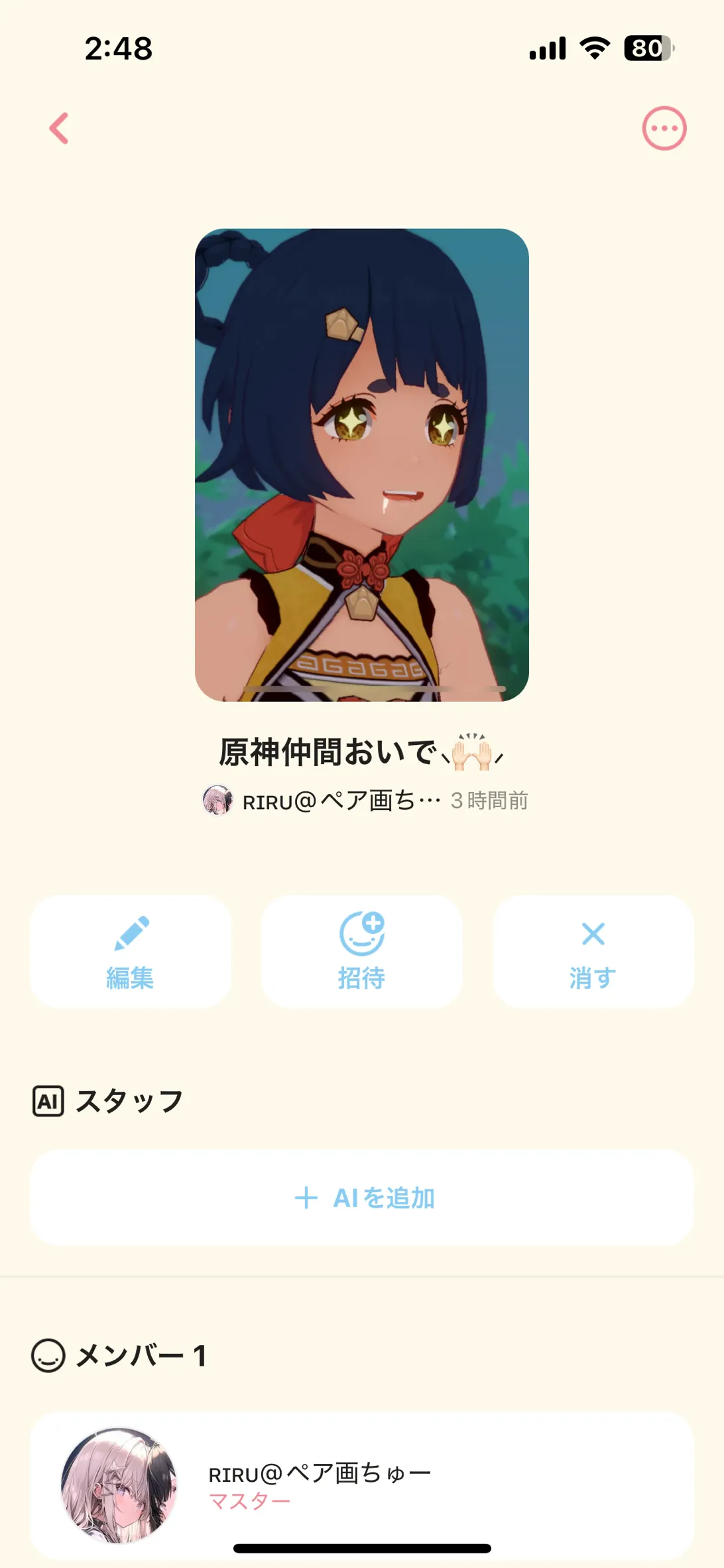Invite someone with the 招待 button
The image size is (724, 1568).
[361, 951]
